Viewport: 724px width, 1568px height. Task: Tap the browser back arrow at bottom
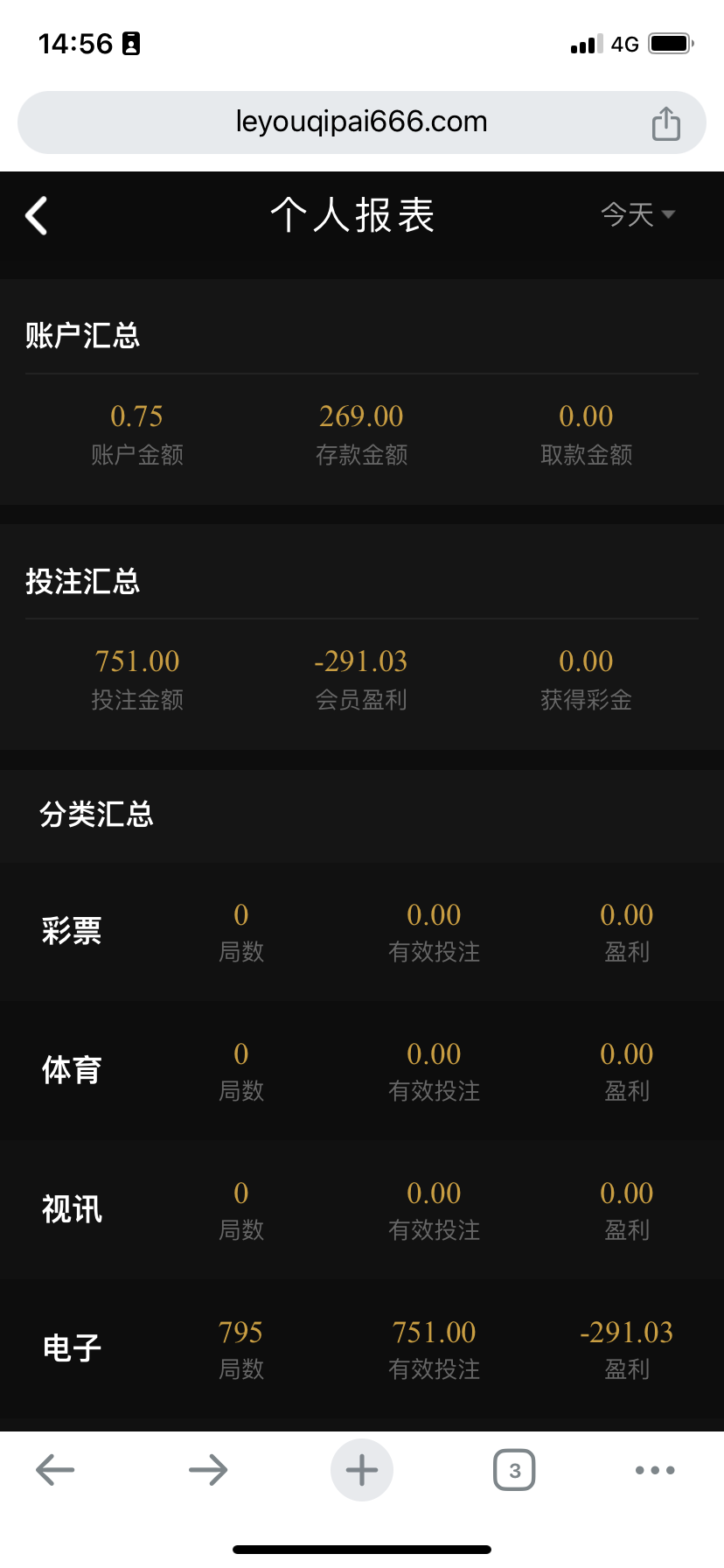[x=54, y=1469]
